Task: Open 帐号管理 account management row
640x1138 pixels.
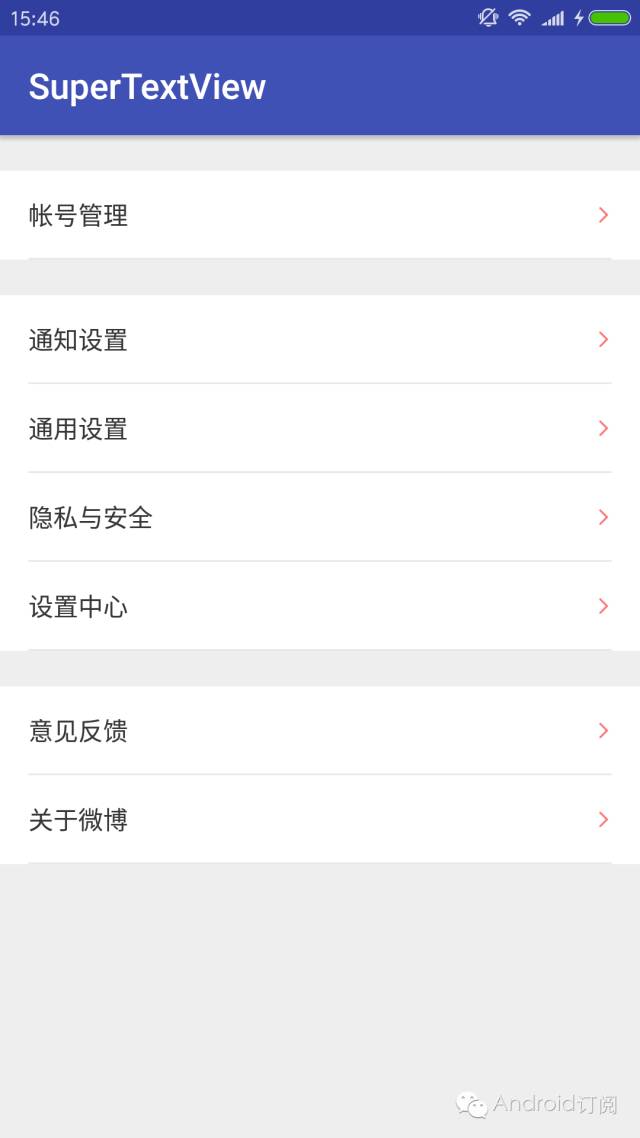Action: (320, 215)
